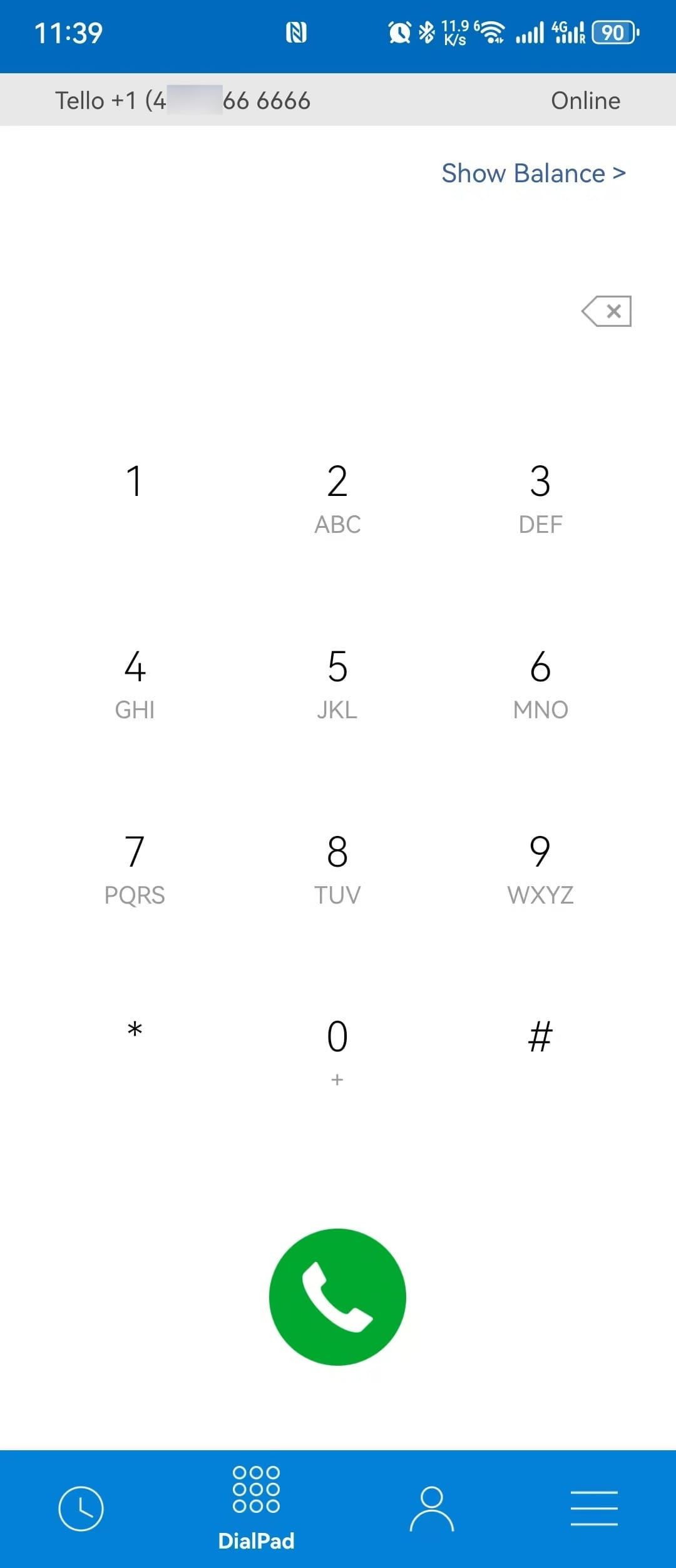Open call history clock tab
This screenshot has height=1568, width=676.
(81, 1509)
